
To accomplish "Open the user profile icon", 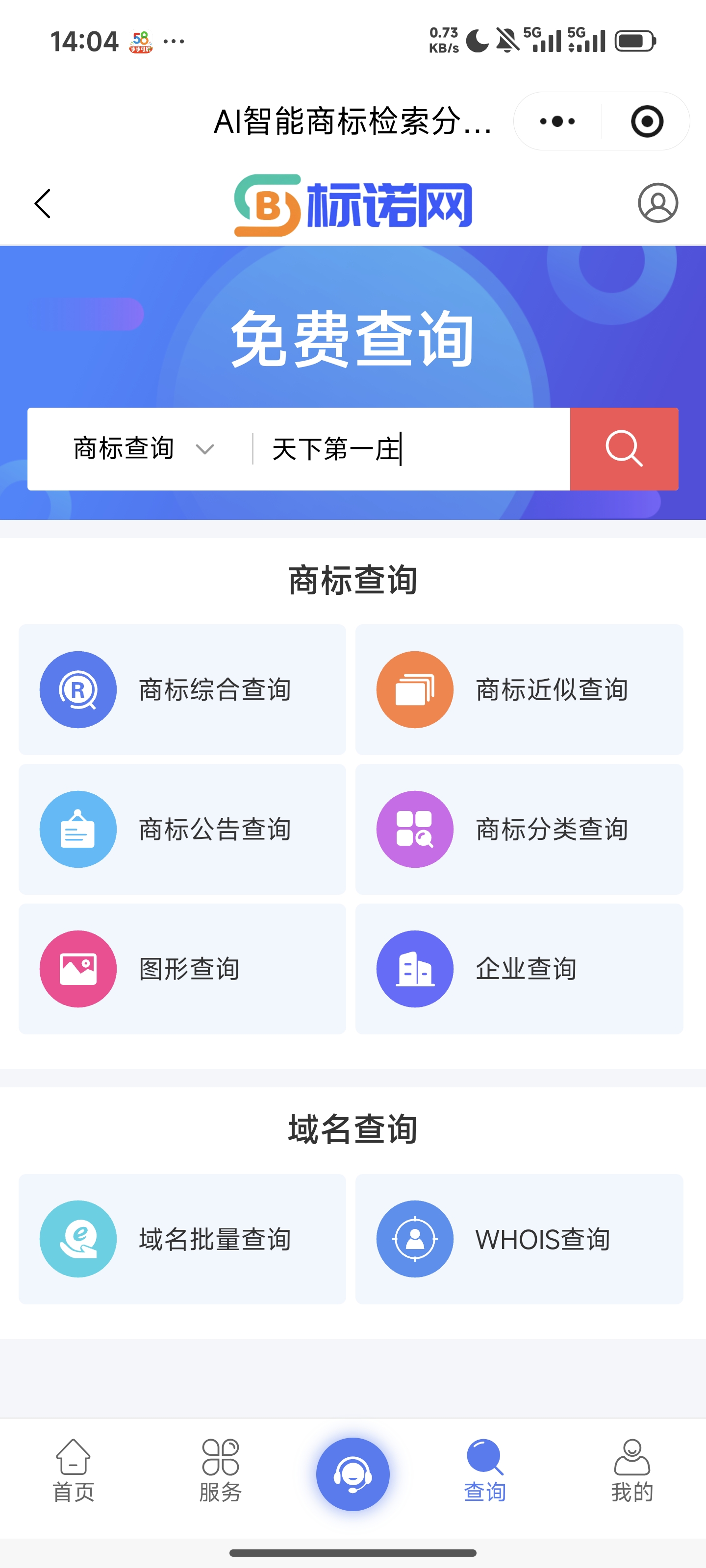I will click(657, 203).
